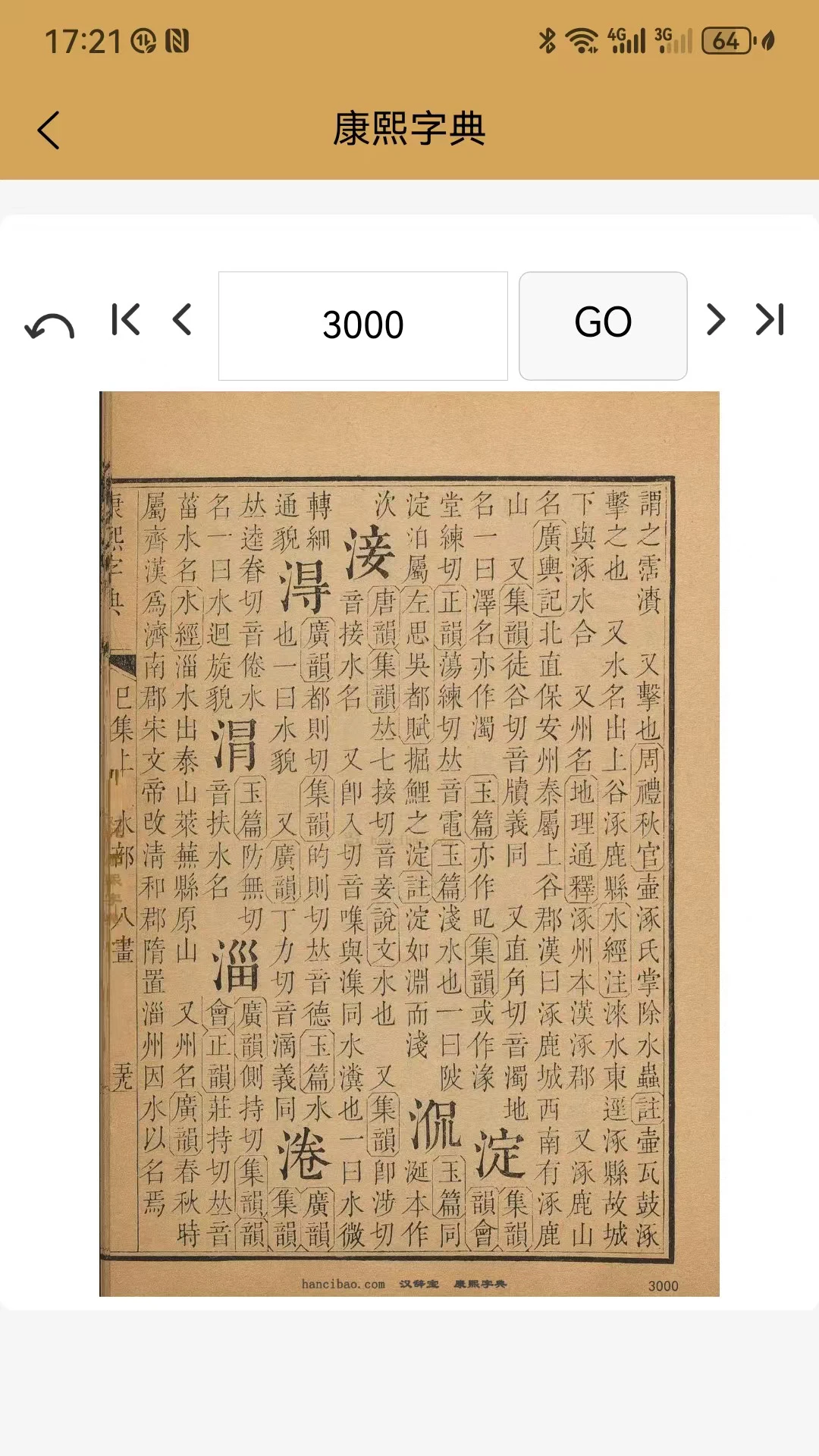Open the scanned dictionary page image
The width and height of the screenshot is (819, 1456).
[x=409, y=843]
